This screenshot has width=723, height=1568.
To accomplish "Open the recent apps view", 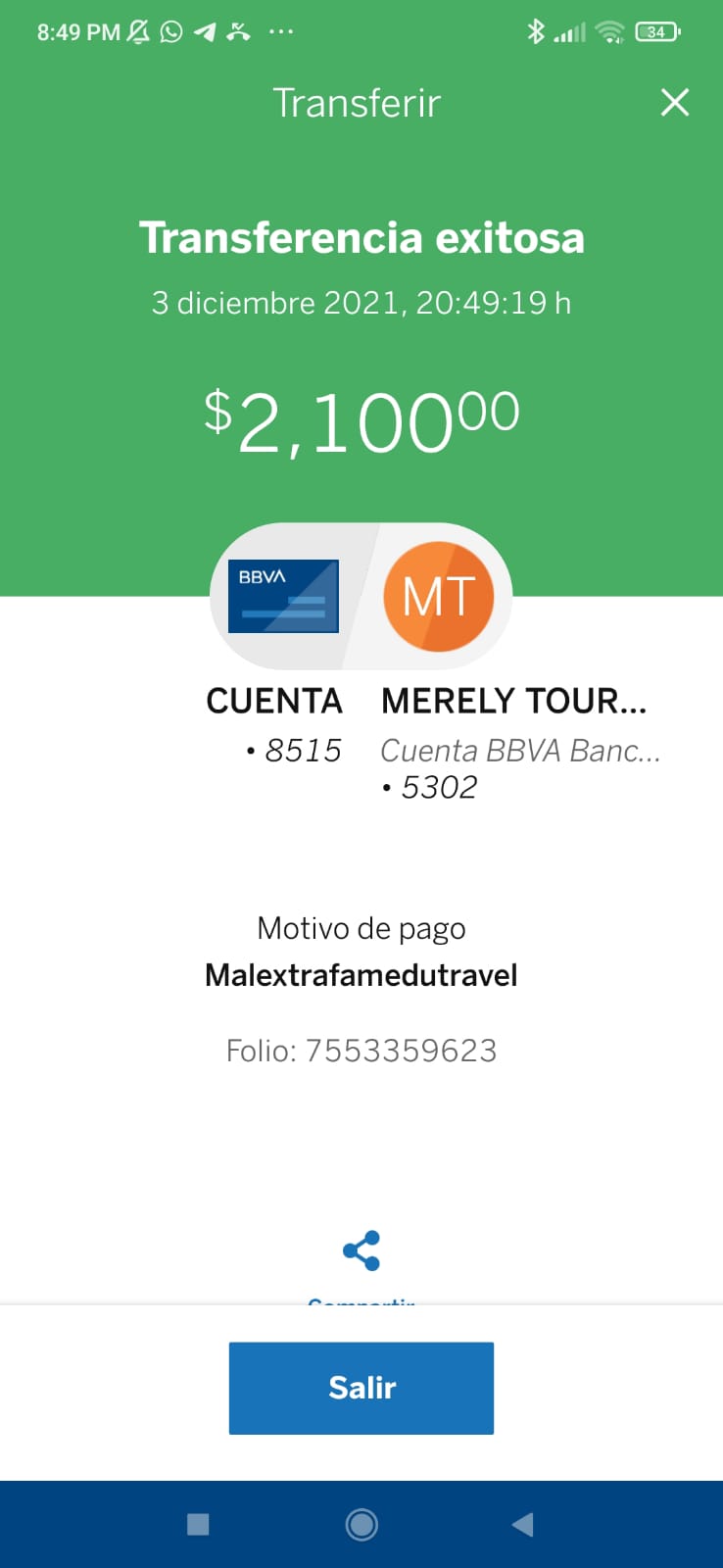I will [x=198, y=1524].
